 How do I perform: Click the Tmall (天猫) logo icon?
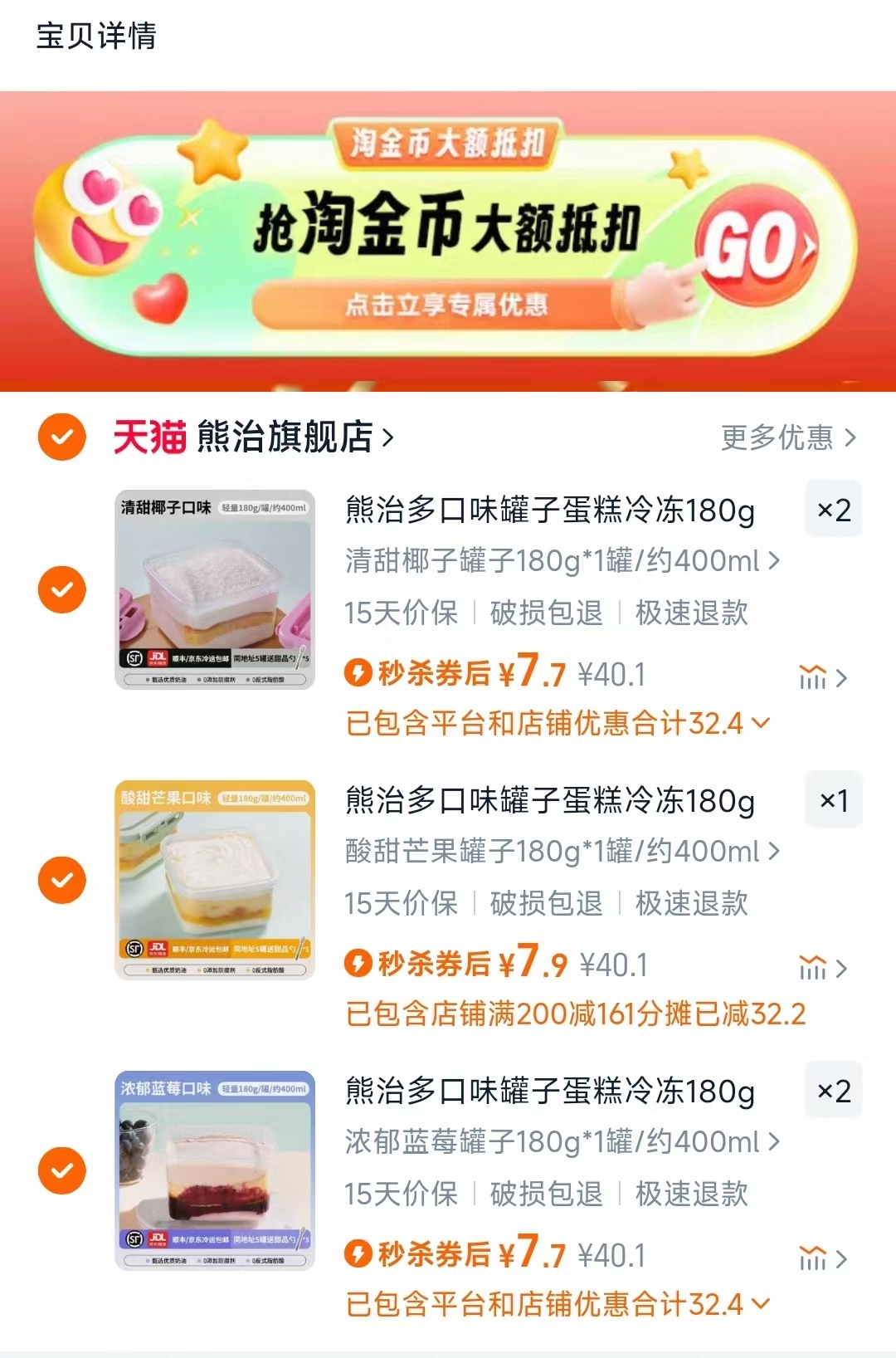point(152,438)
